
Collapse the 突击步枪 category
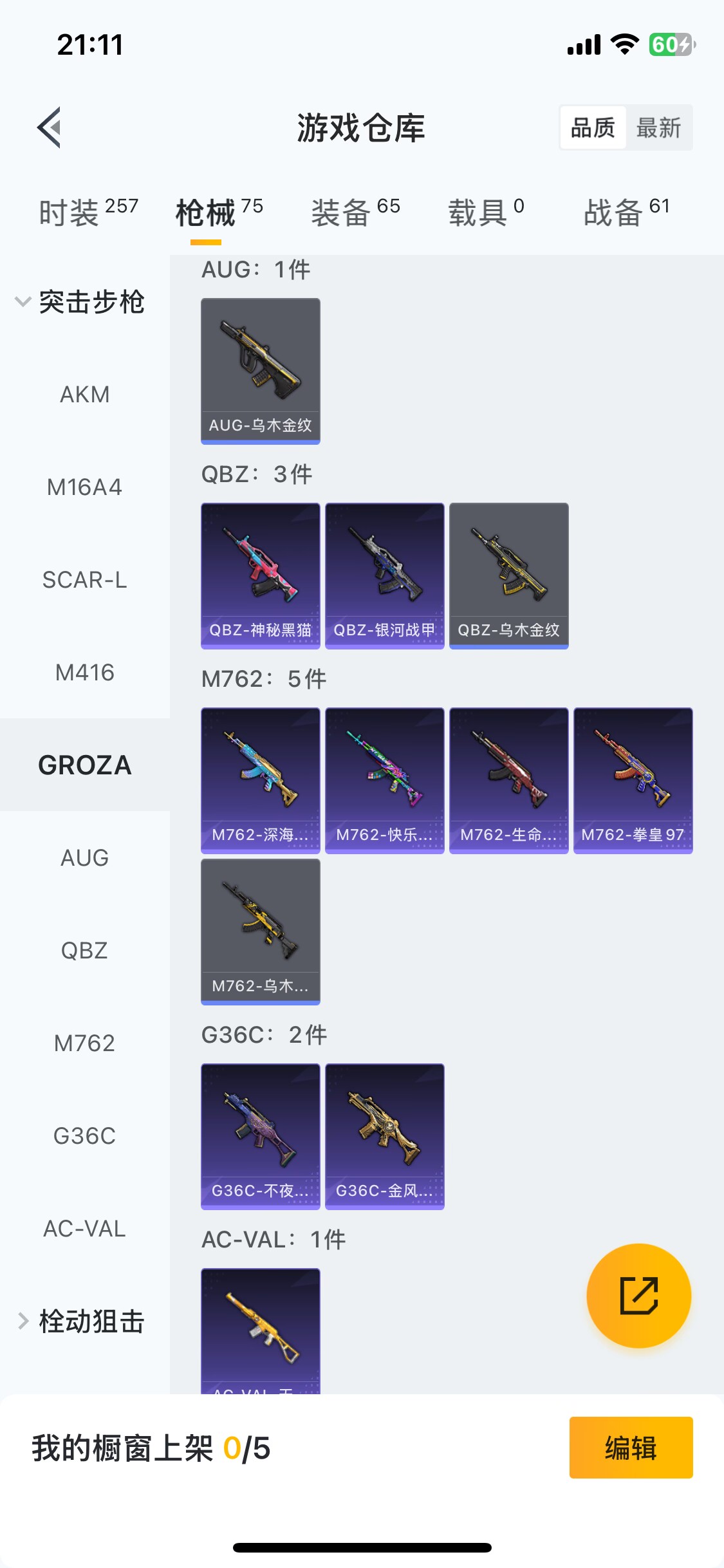pos(80,302)
